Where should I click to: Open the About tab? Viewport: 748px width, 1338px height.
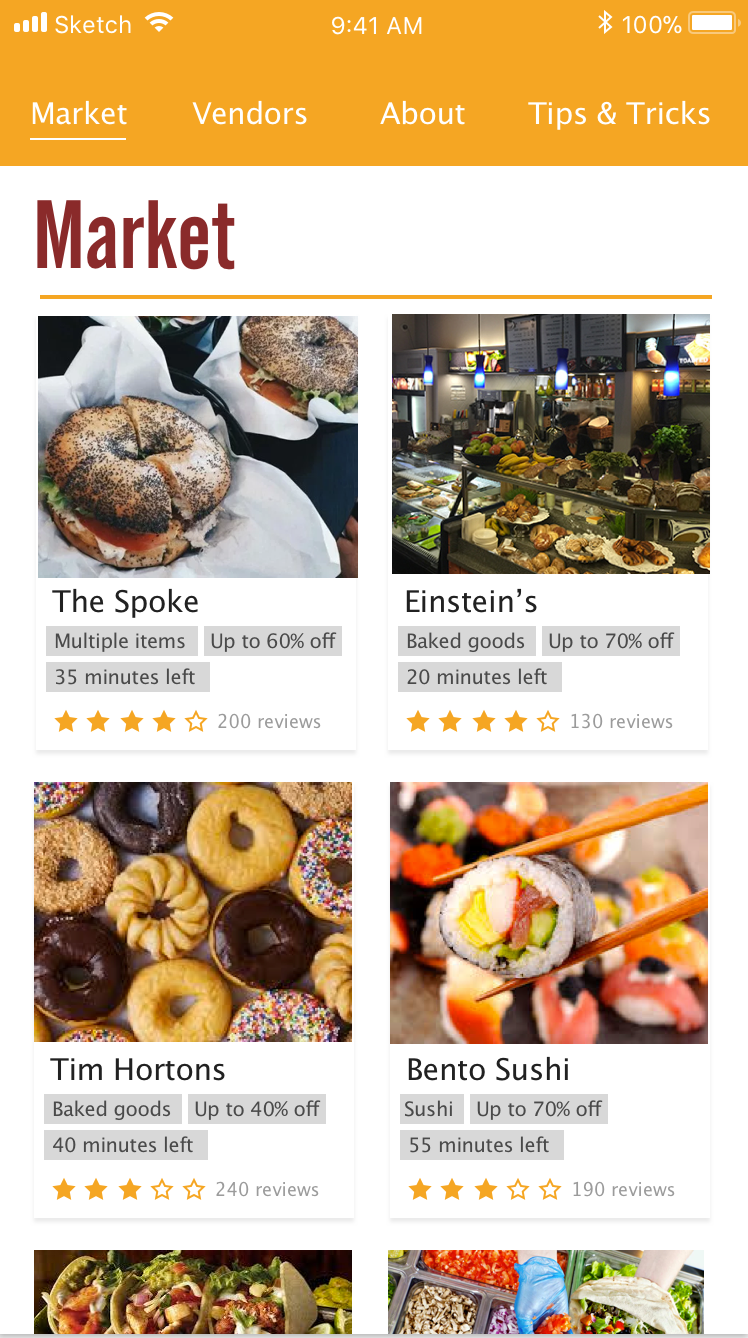[422, 114]
